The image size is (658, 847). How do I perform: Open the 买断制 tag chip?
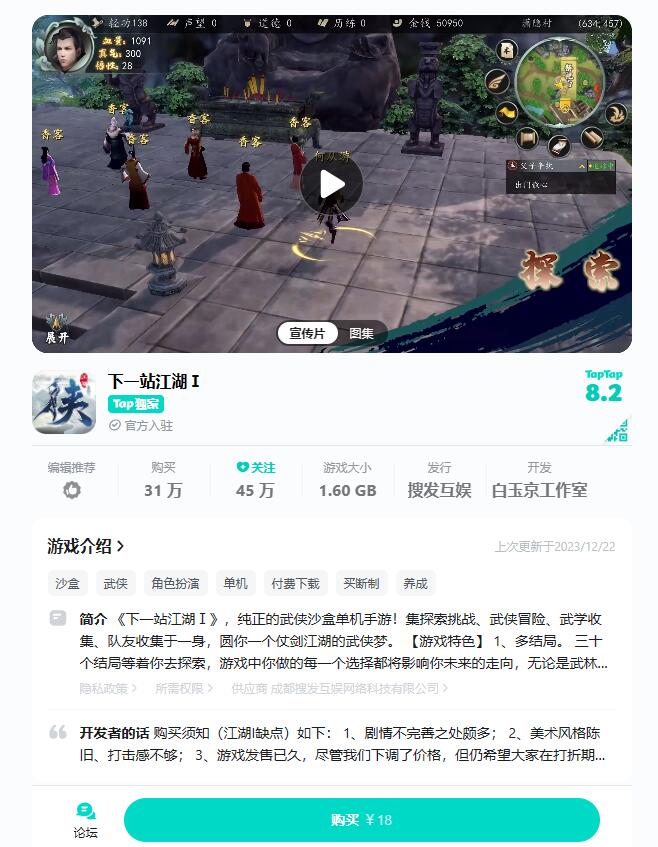coord(361,584)
